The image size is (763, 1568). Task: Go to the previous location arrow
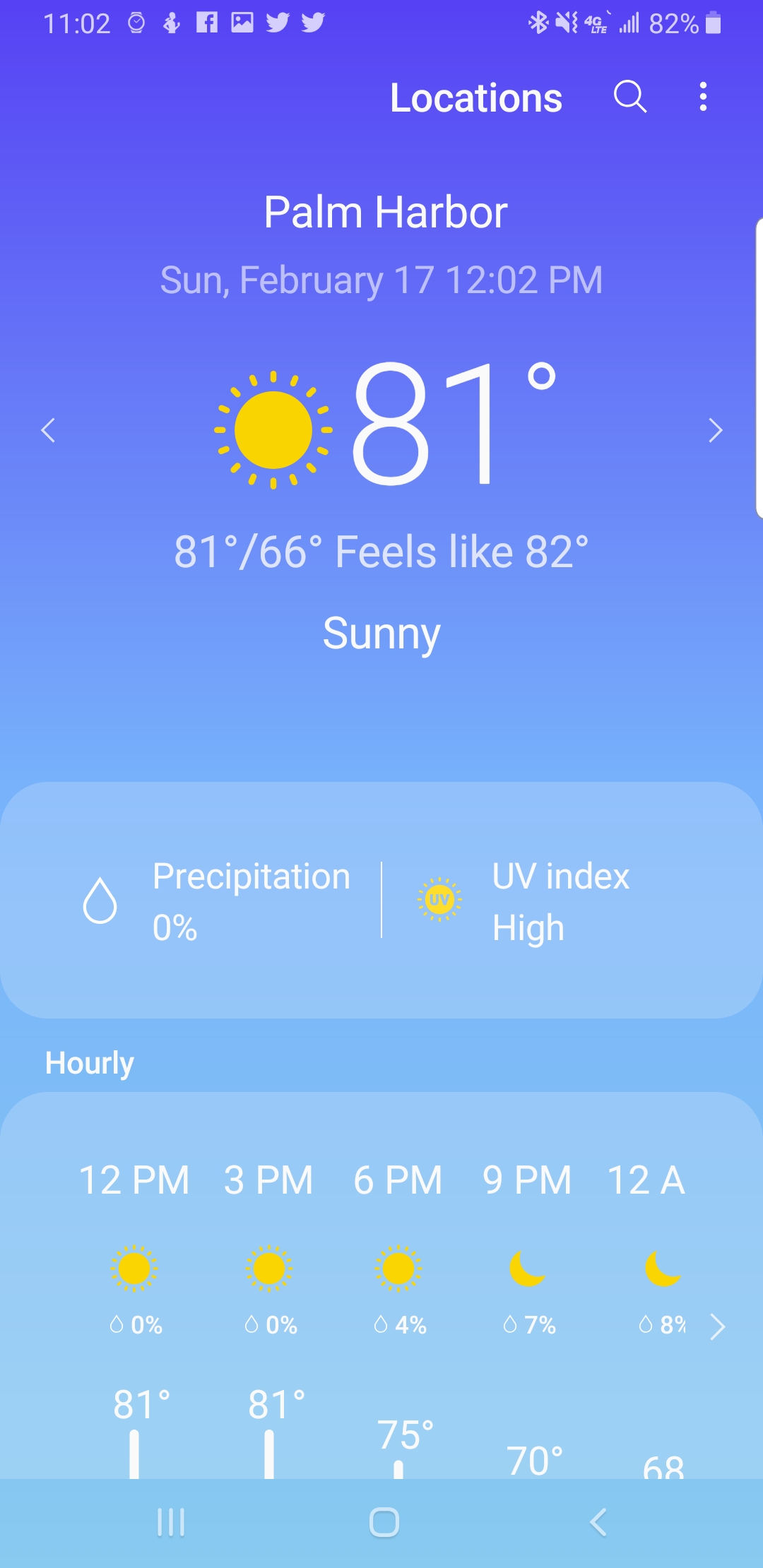[48, 429]
